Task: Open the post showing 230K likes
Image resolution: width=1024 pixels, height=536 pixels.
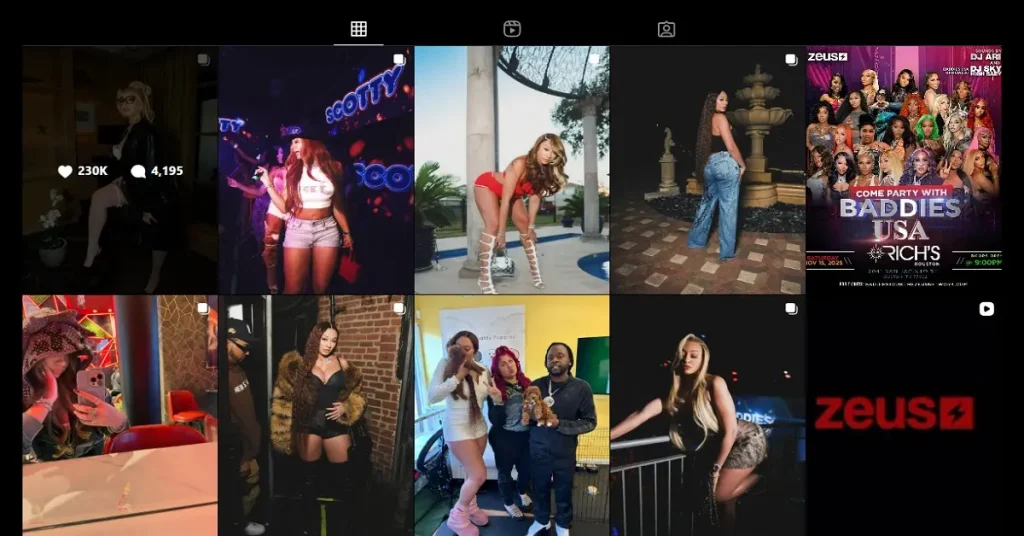Action: coord(120,170)
